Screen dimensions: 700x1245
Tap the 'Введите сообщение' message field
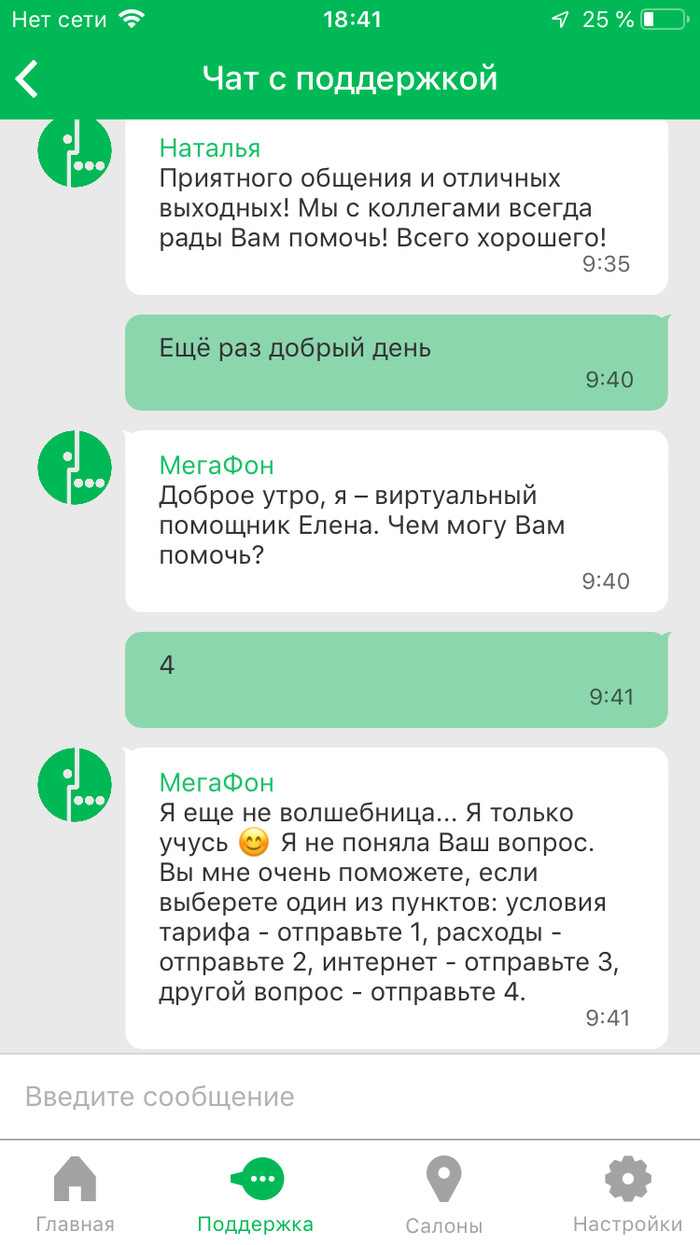(350, 1097)
